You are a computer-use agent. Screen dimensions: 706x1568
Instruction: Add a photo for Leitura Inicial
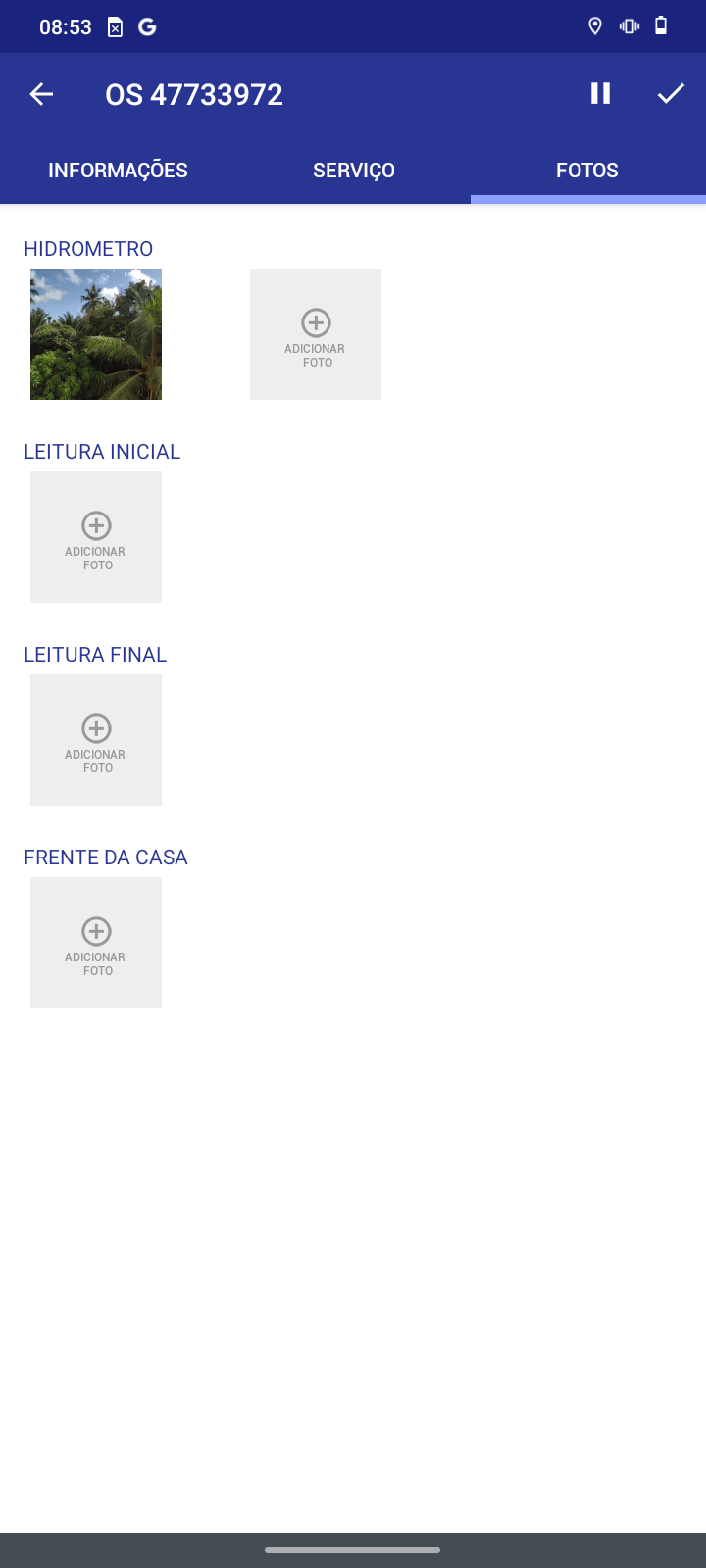pos(96,537)
